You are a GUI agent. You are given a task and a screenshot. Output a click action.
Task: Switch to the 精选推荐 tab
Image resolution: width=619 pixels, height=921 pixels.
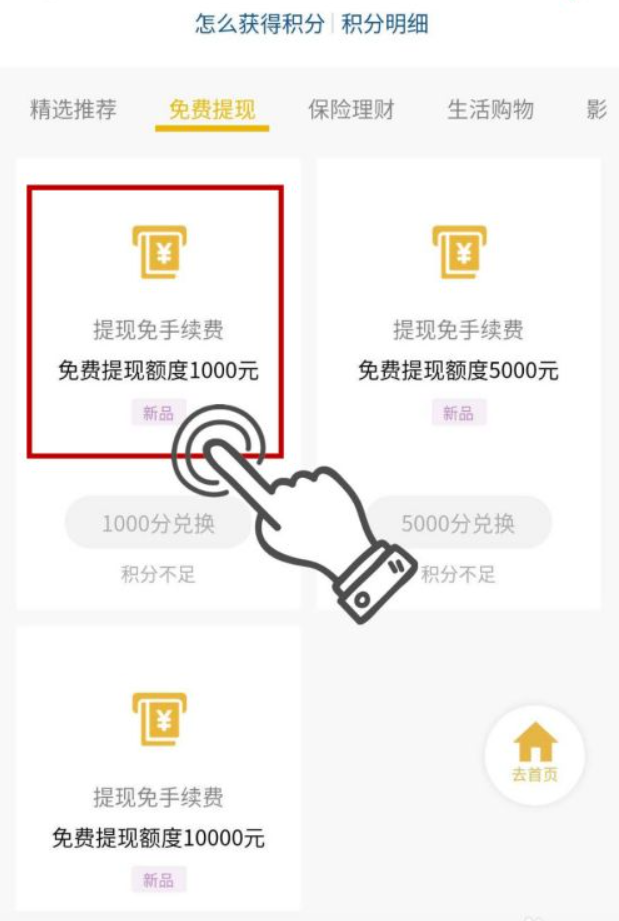[x=73, y=110]
